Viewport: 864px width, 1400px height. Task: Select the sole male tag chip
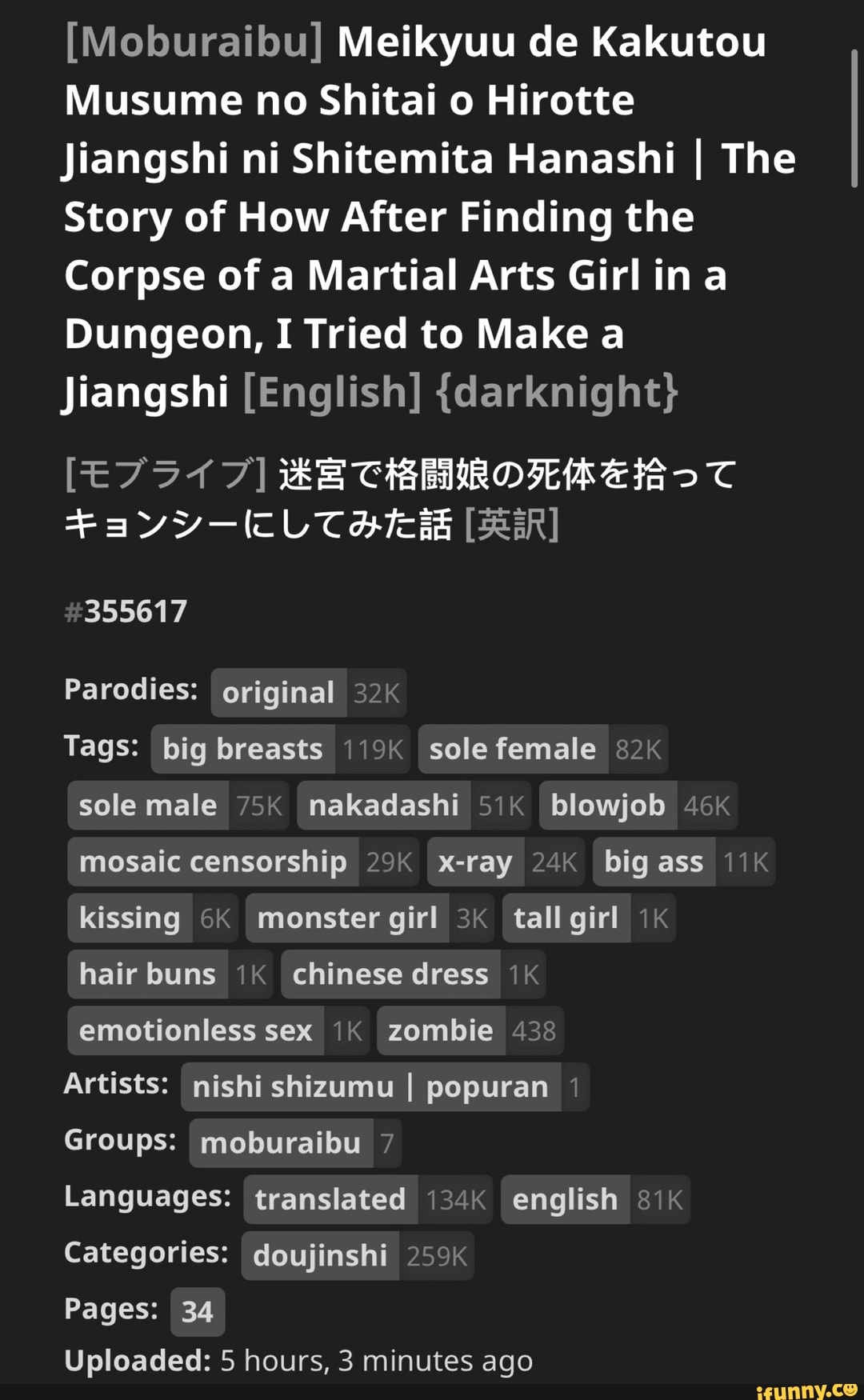(x=148, y=806)
